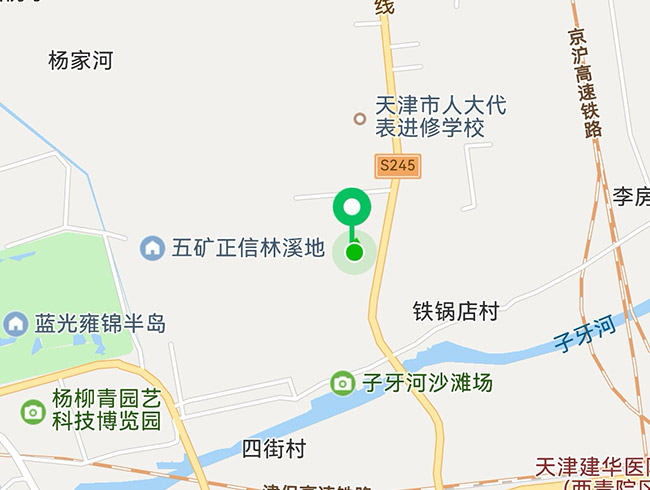The width and height of the screenshot is (650, 490).
Task: Open the 五矿正信林溪地 place marker
Action: pyautogui.click(x=152, y=247)
